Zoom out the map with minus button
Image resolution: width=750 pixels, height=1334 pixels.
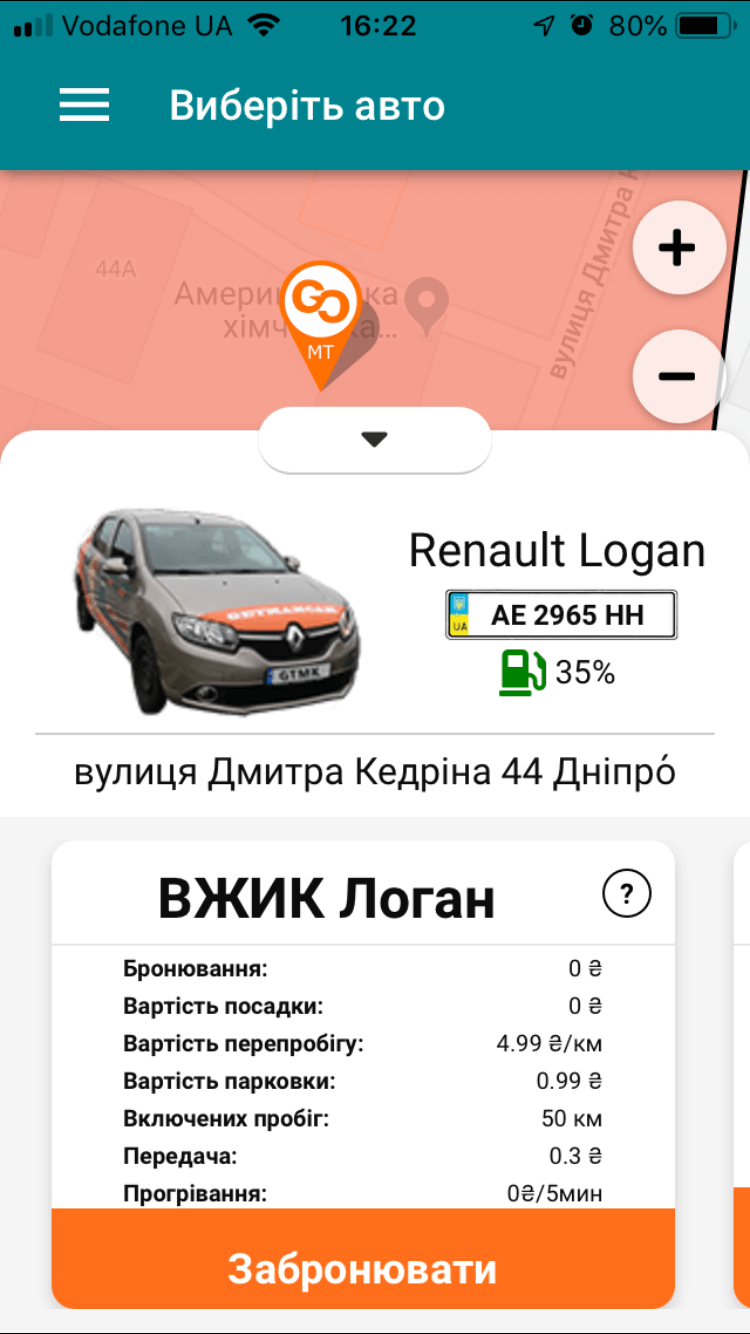[678, 376]
